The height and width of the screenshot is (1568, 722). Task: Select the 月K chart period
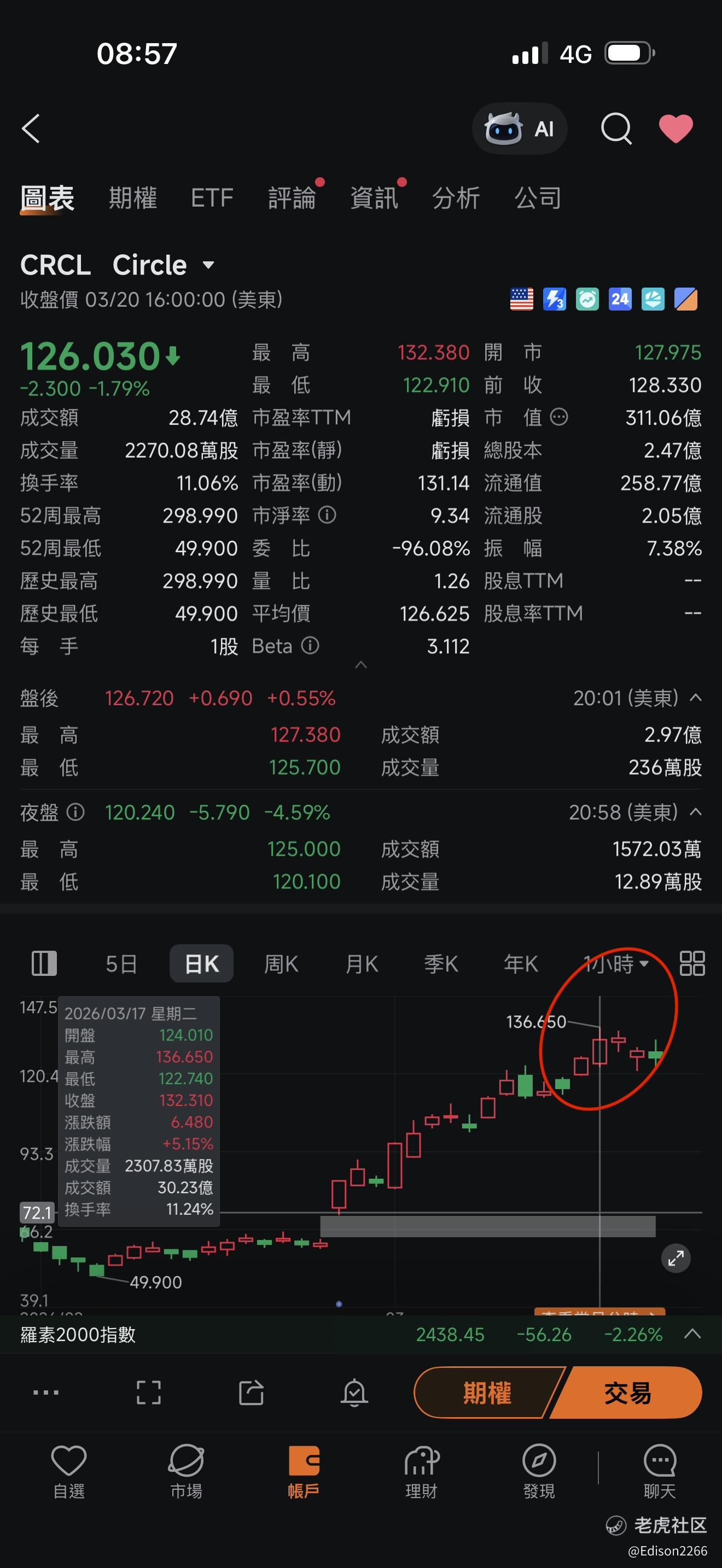[362, 964]
